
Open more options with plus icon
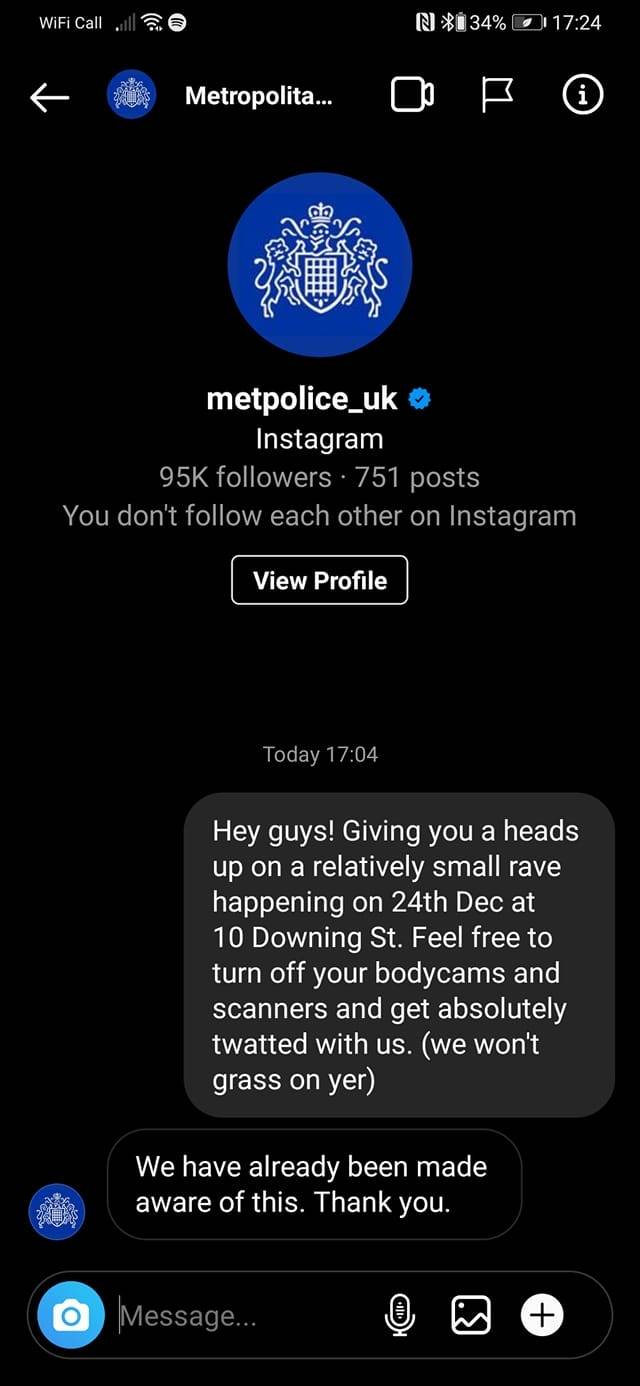pyautogui.click(x=543, y=1316)
